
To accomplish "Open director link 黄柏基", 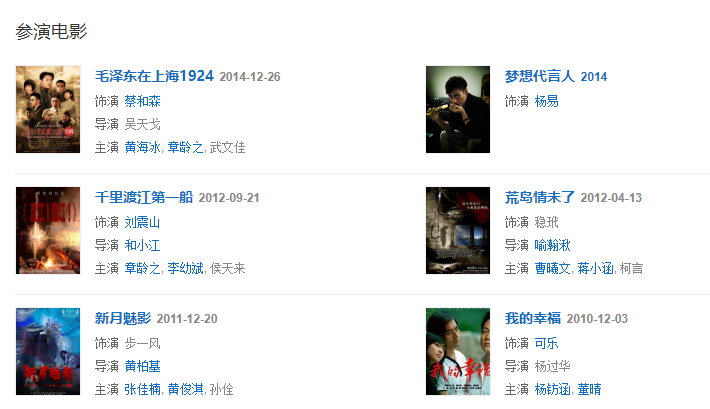I will tap(142, 366).
